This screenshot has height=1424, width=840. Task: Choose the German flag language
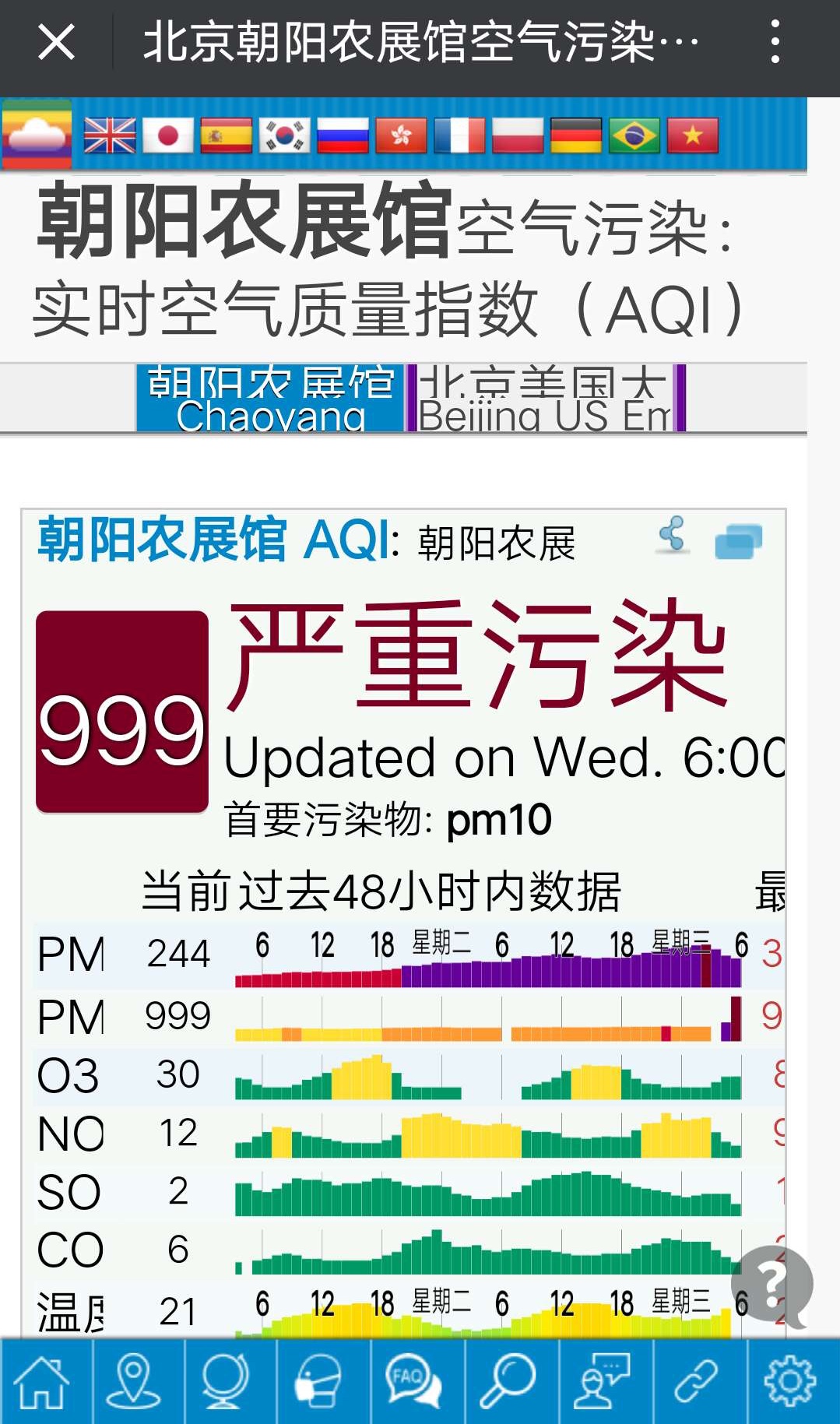tap(576, 136)
